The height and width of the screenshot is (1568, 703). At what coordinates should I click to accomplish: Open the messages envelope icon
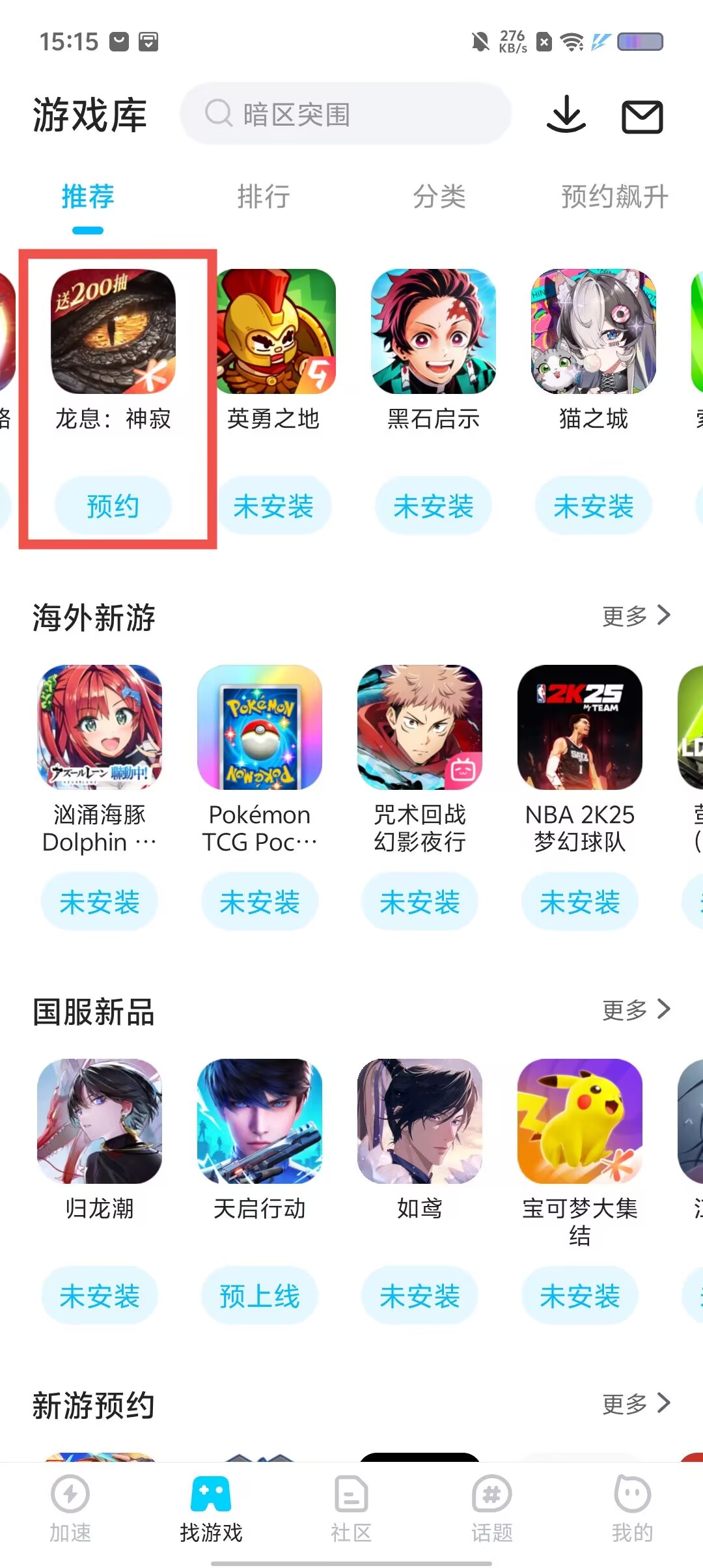642,117
